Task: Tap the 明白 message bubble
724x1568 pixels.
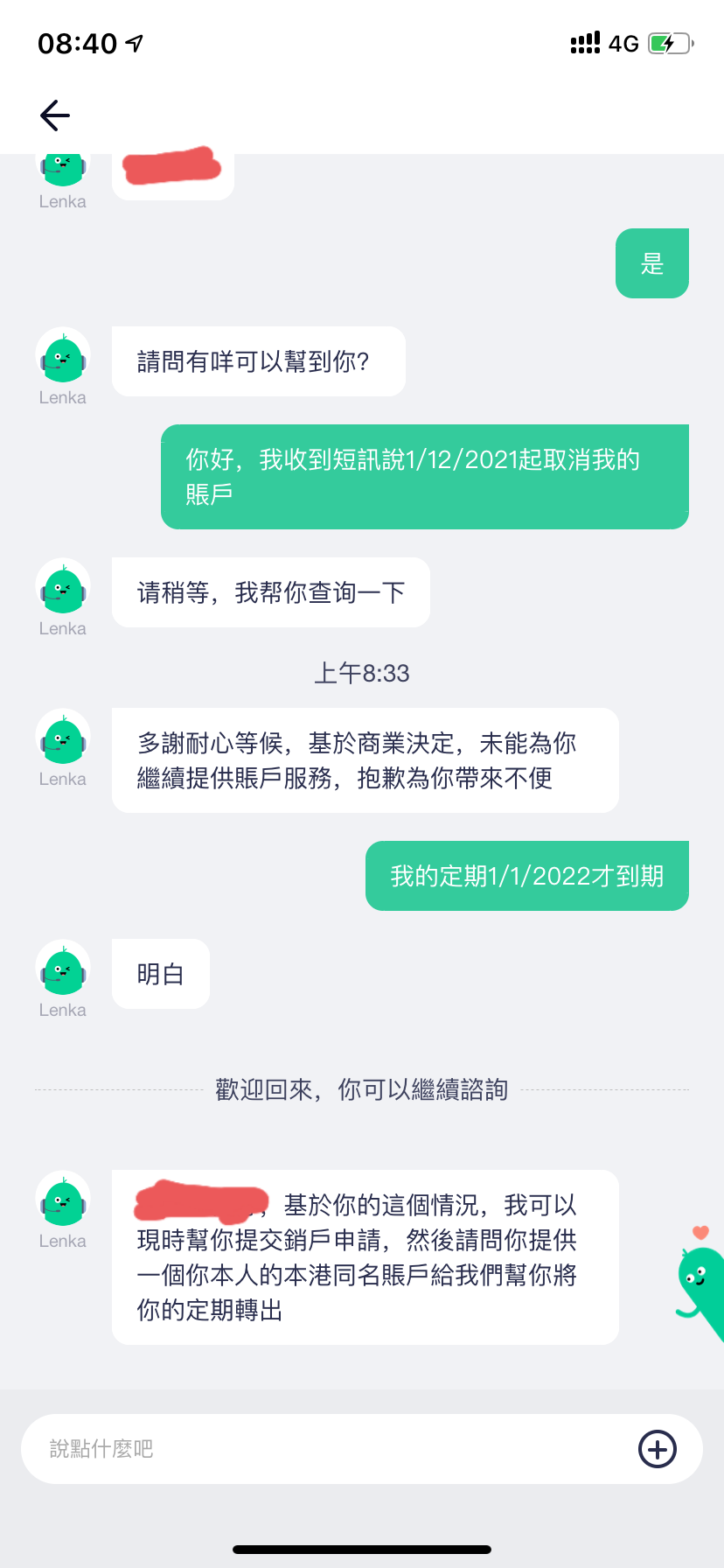Action: (x=160, y=974)
